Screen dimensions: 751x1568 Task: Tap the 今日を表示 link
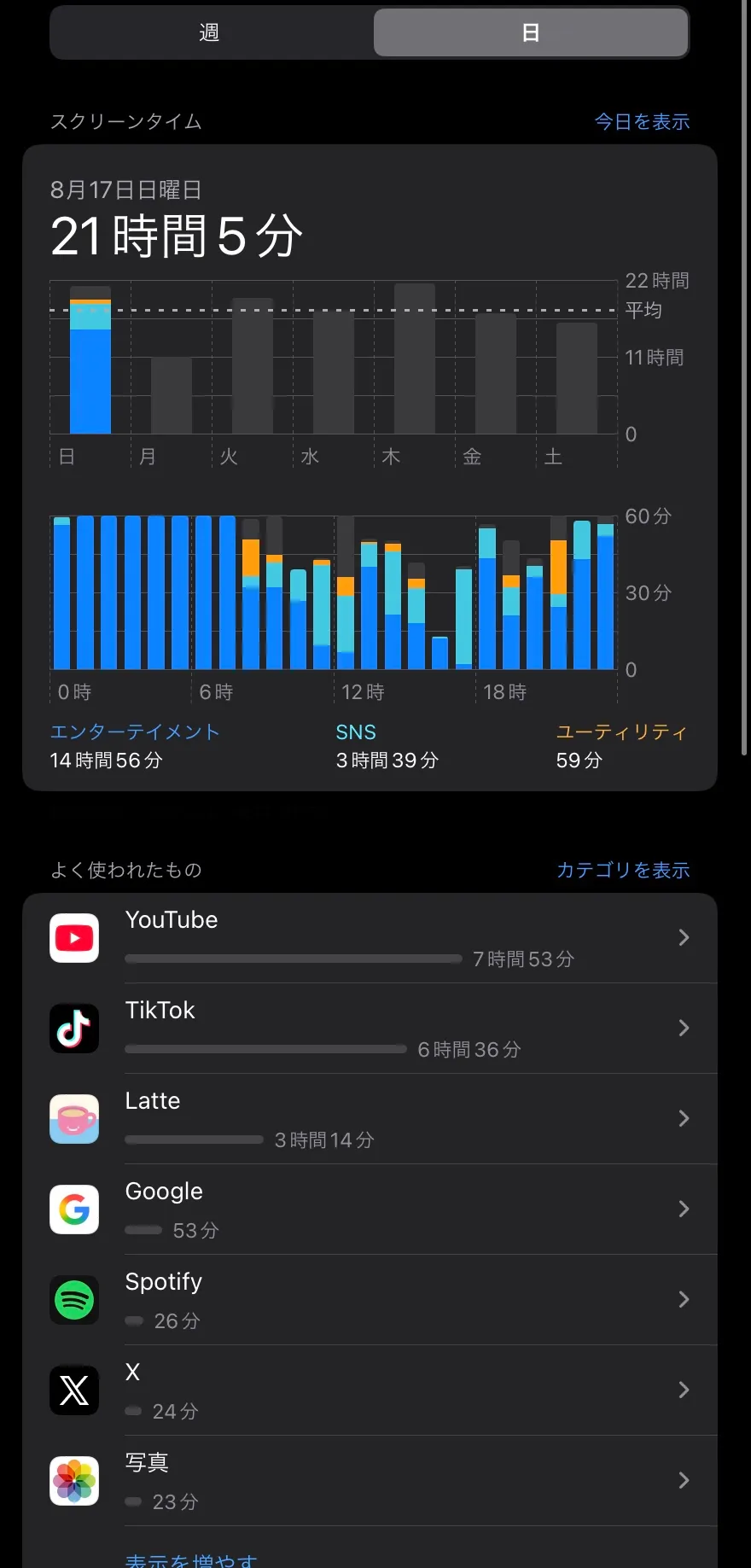coord(642,121)
